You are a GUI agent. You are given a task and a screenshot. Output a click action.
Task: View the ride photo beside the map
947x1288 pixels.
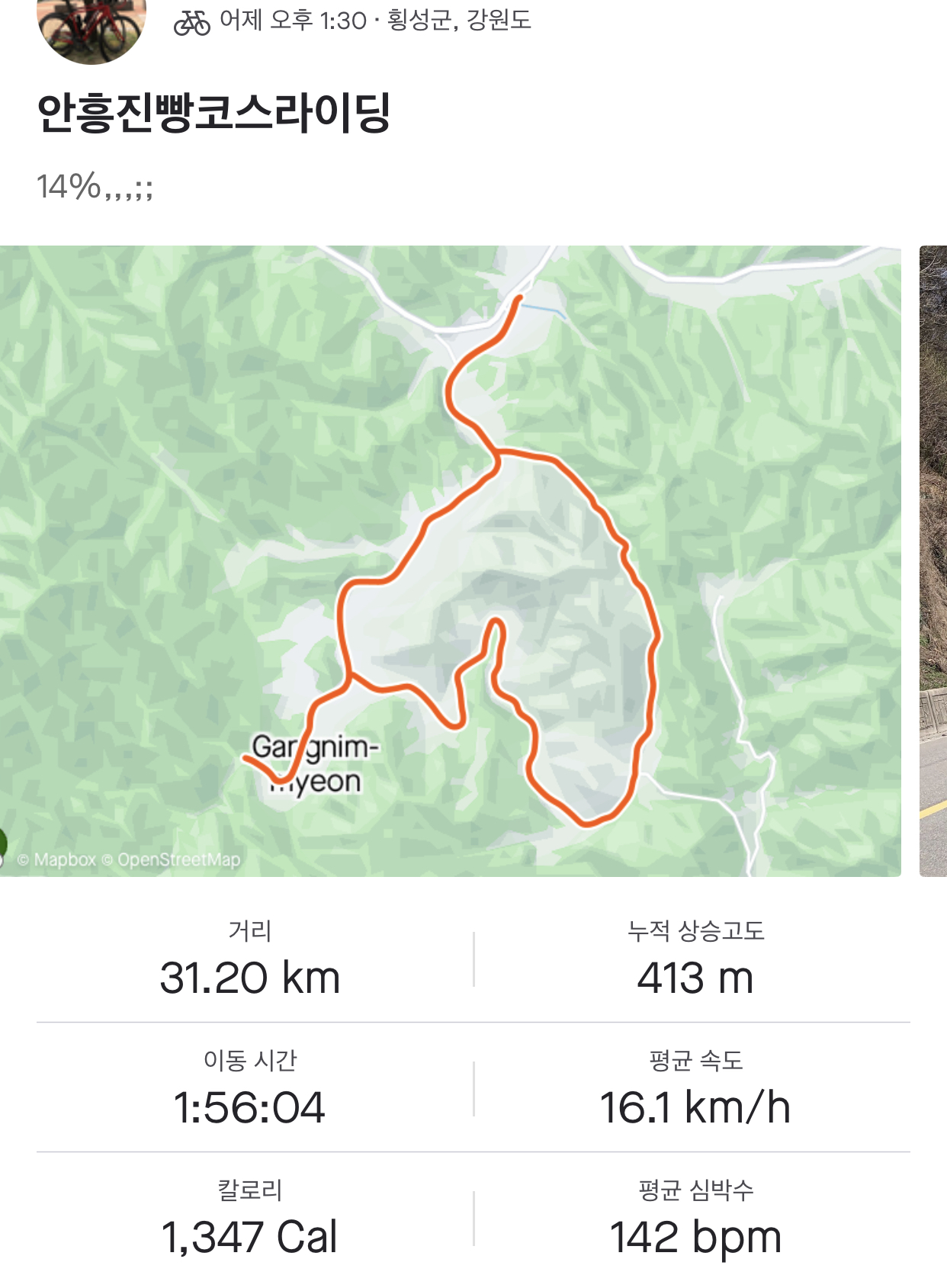click(x=933, y=560)
